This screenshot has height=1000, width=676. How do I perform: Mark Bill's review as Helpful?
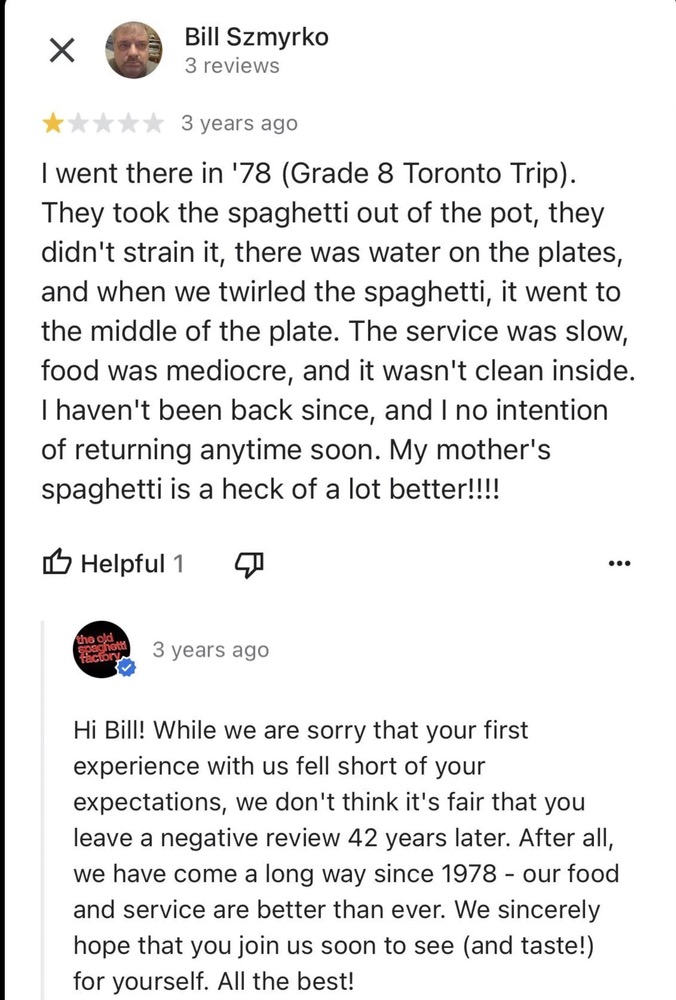(113, 563)
